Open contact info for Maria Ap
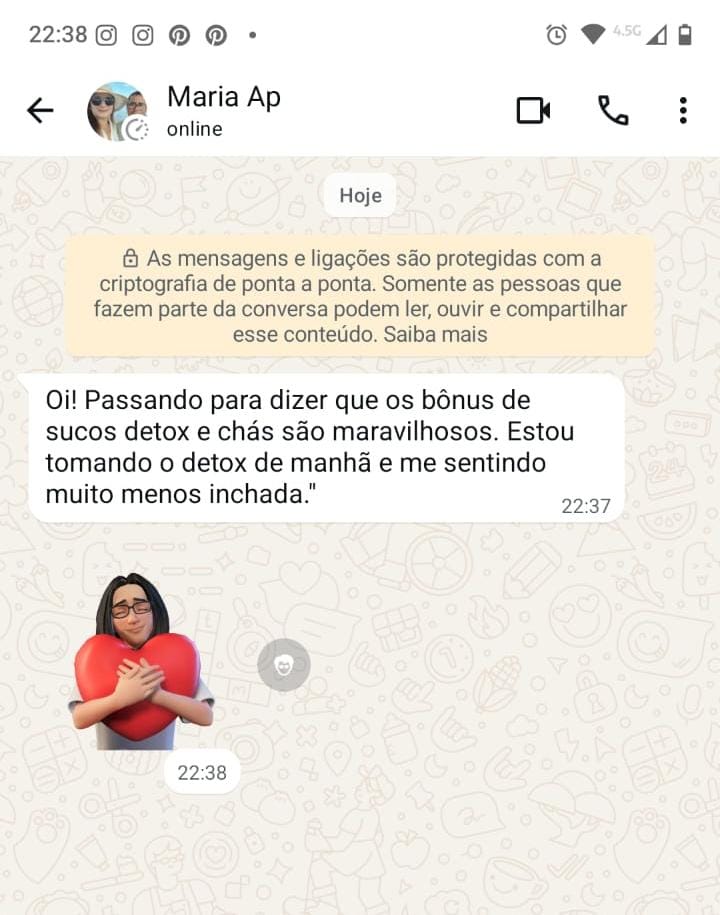Screen dimensions: 720x915 tap(224, 110)
